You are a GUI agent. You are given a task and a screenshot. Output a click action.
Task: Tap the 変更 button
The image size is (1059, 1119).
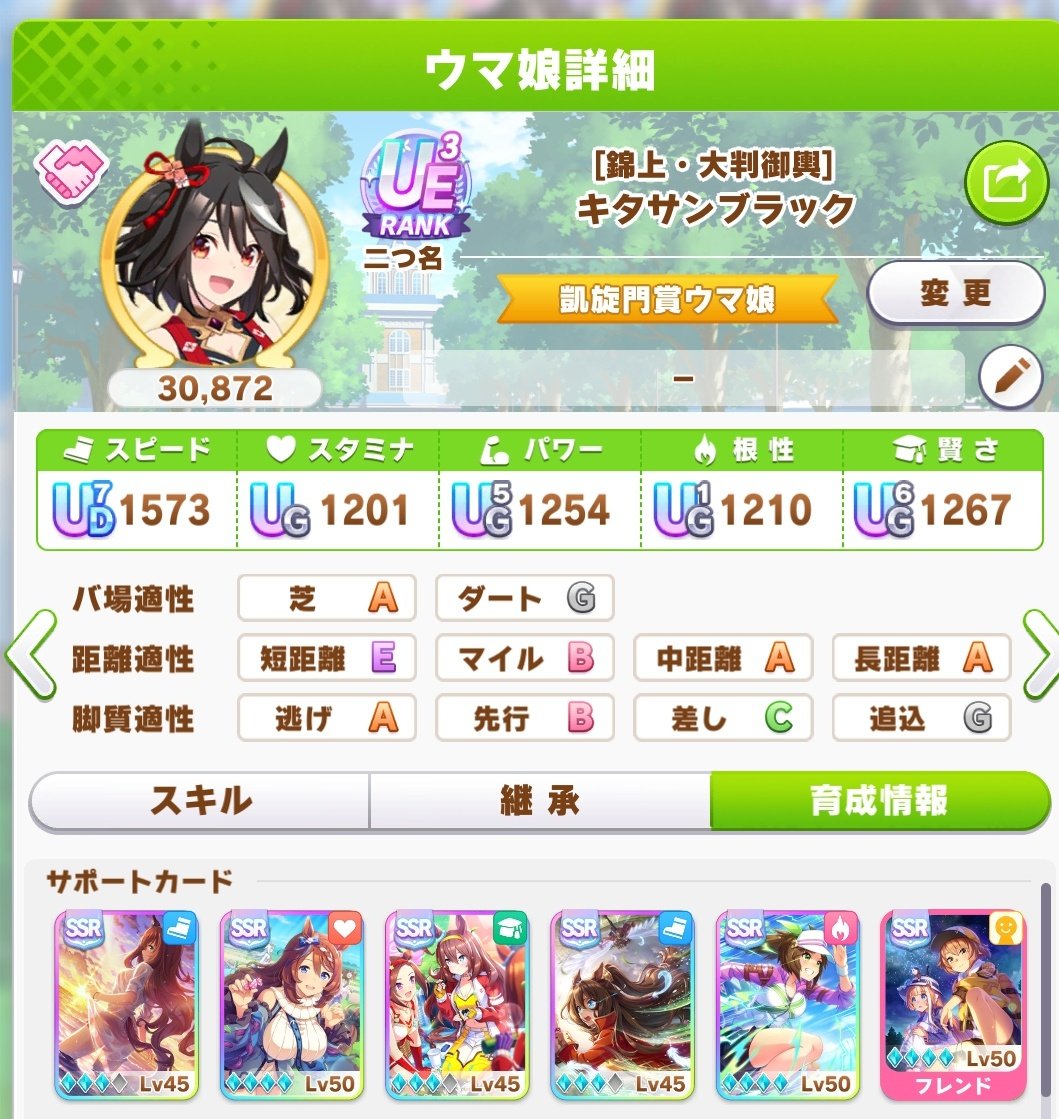click(955, 293)
